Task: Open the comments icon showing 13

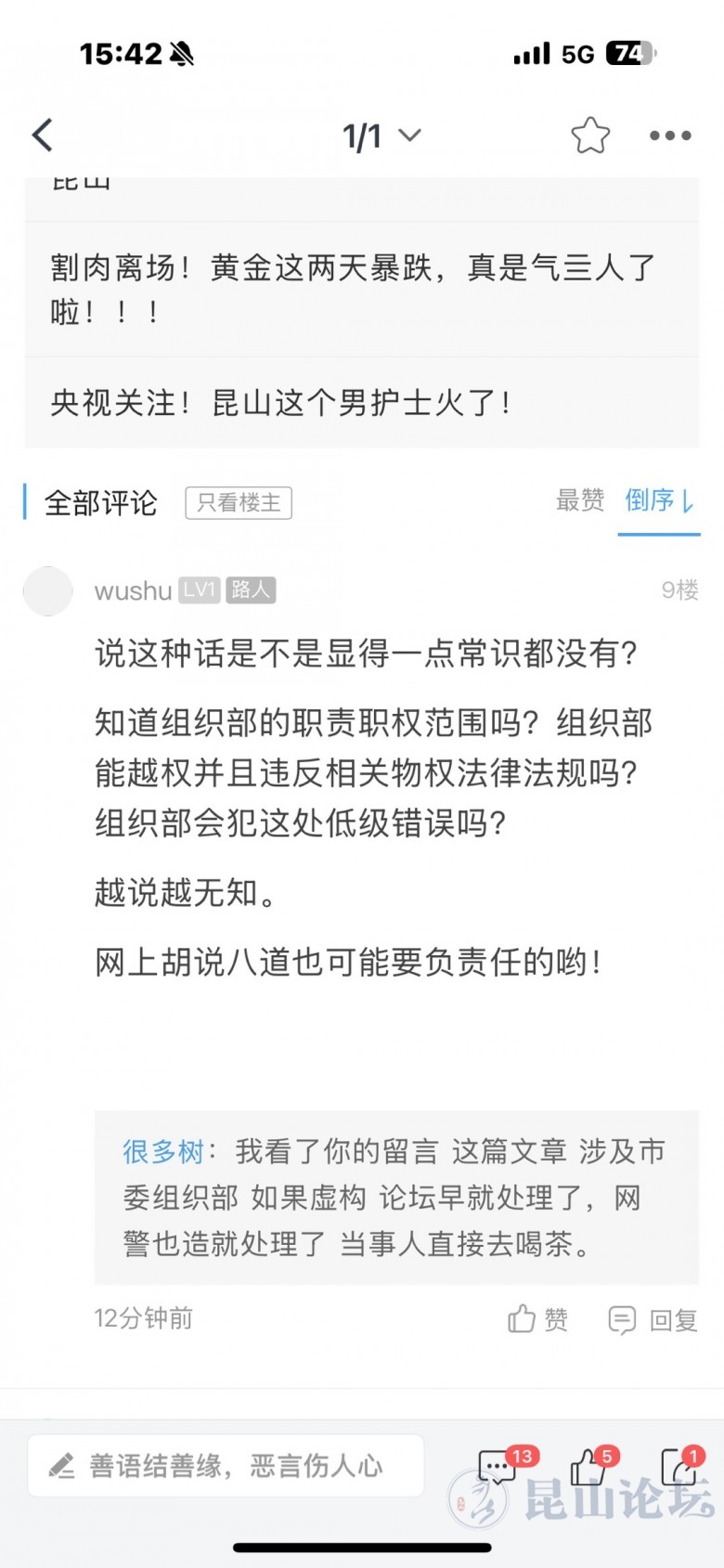Action: click(498, 1467)
